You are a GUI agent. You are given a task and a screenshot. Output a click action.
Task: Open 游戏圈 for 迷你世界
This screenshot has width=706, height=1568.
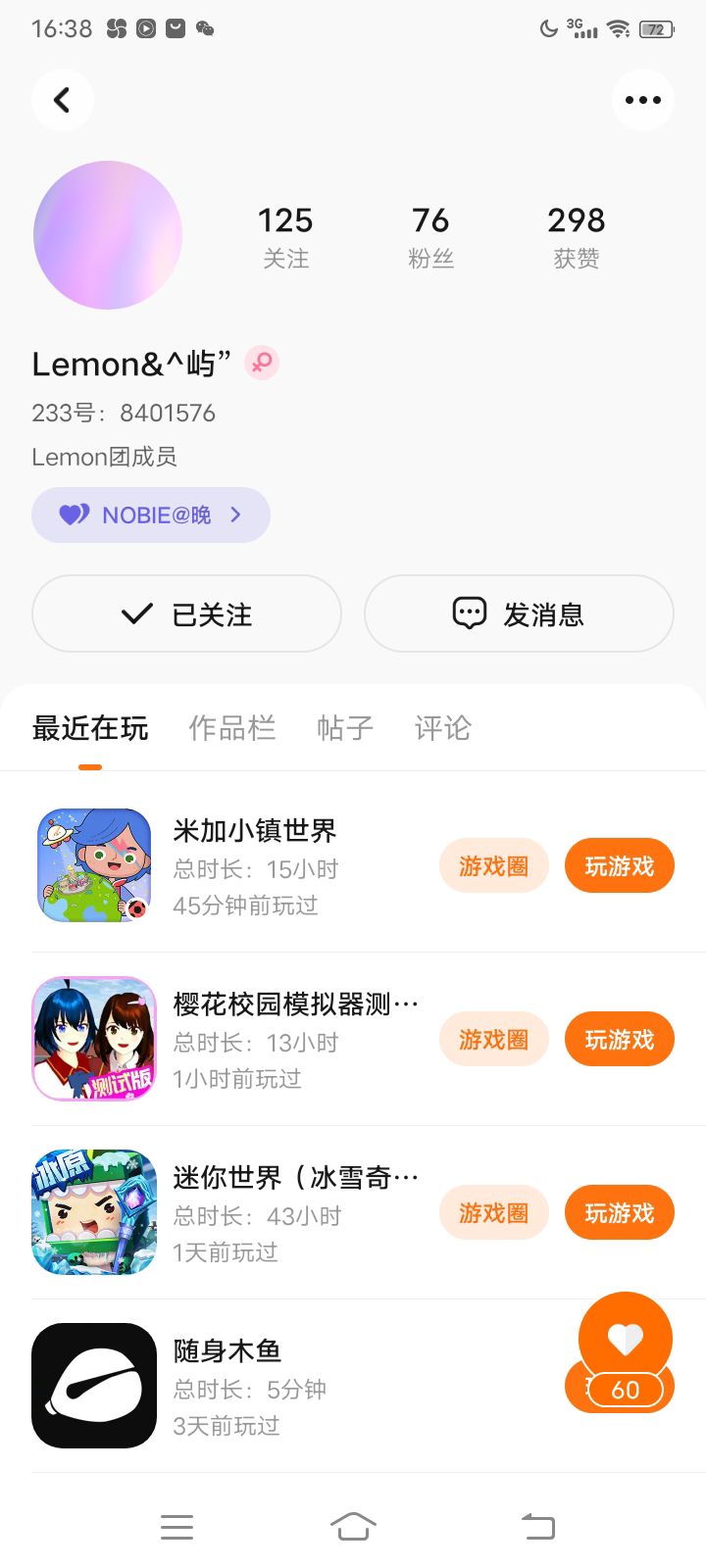pos(493,1213)
